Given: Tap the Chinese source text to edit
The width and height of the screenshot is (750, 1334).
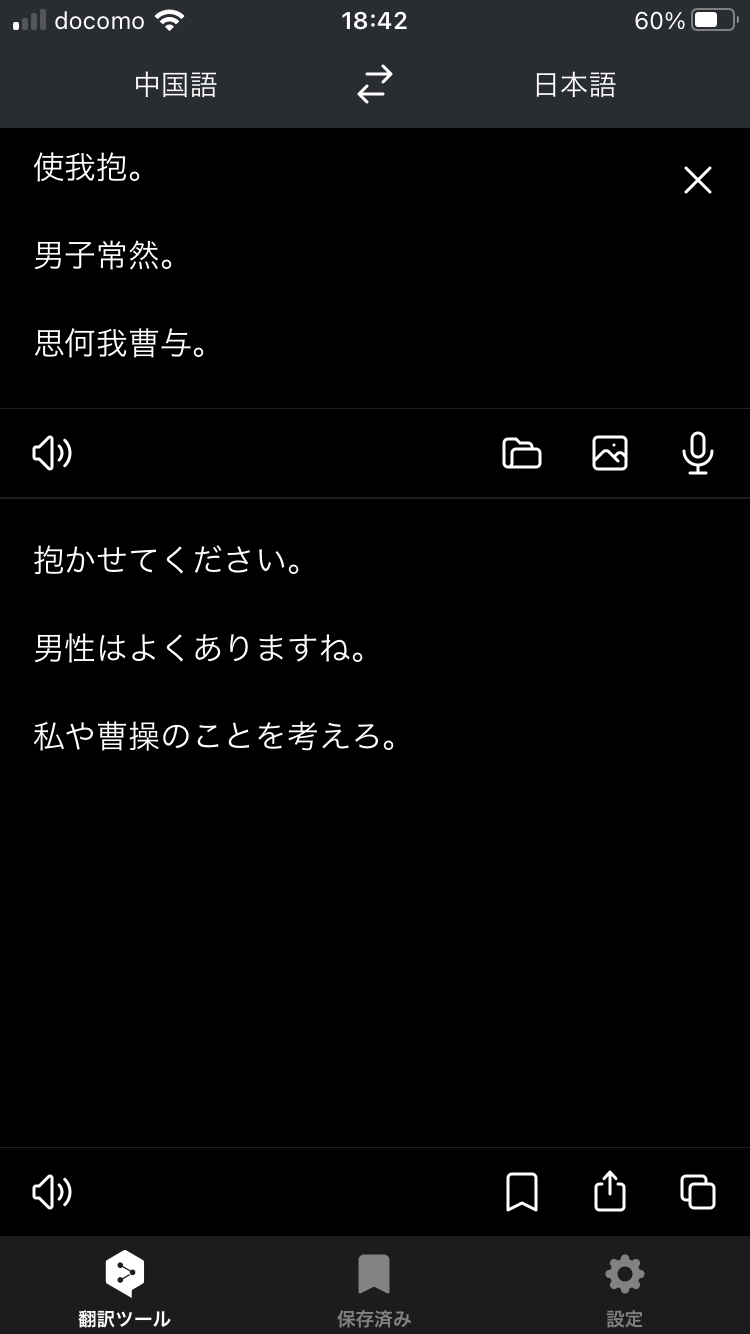Looking at the screenshot, I should 300,257.
